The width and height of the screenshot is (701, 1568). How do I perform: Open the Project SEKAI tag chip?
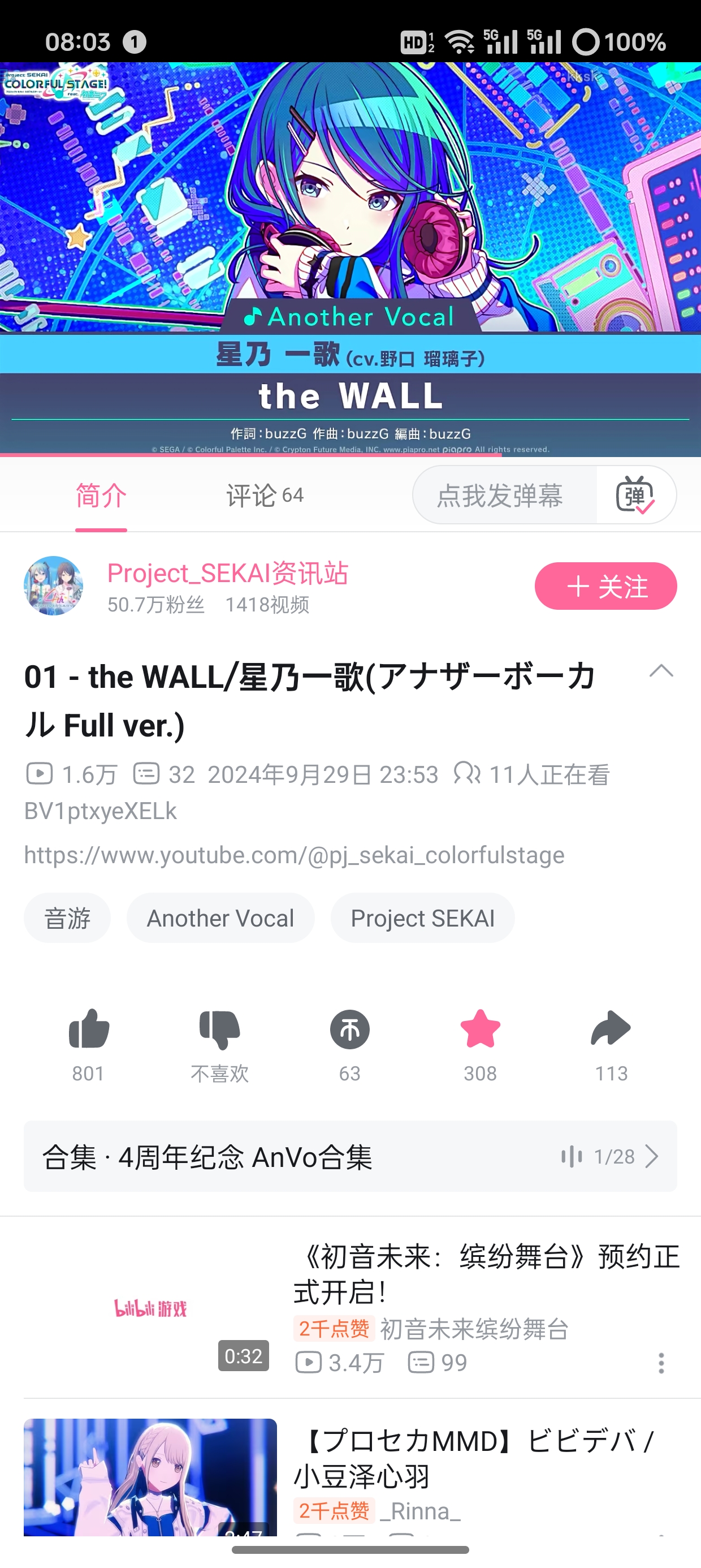(x=422, y=918)
